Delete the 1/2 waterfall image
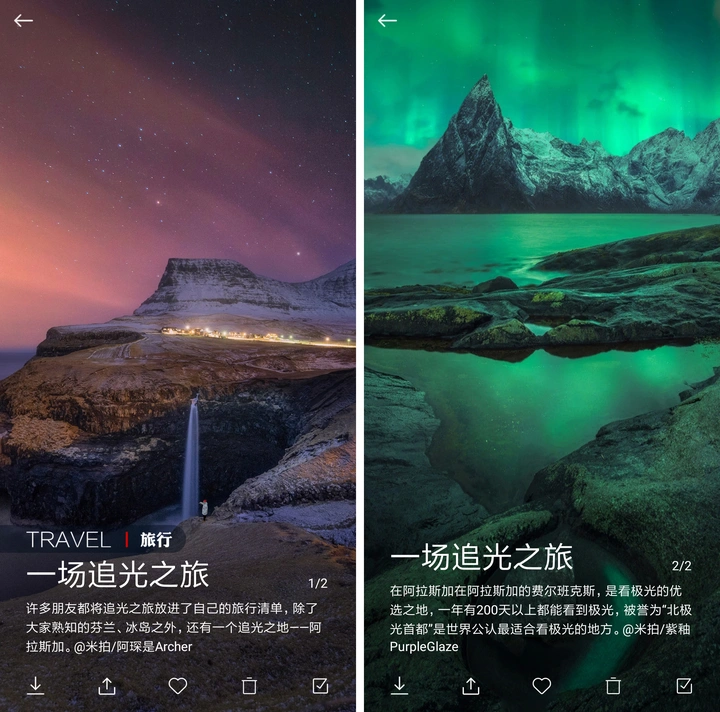720x712 pixels. pyautogui.click(x=249, y=686)
